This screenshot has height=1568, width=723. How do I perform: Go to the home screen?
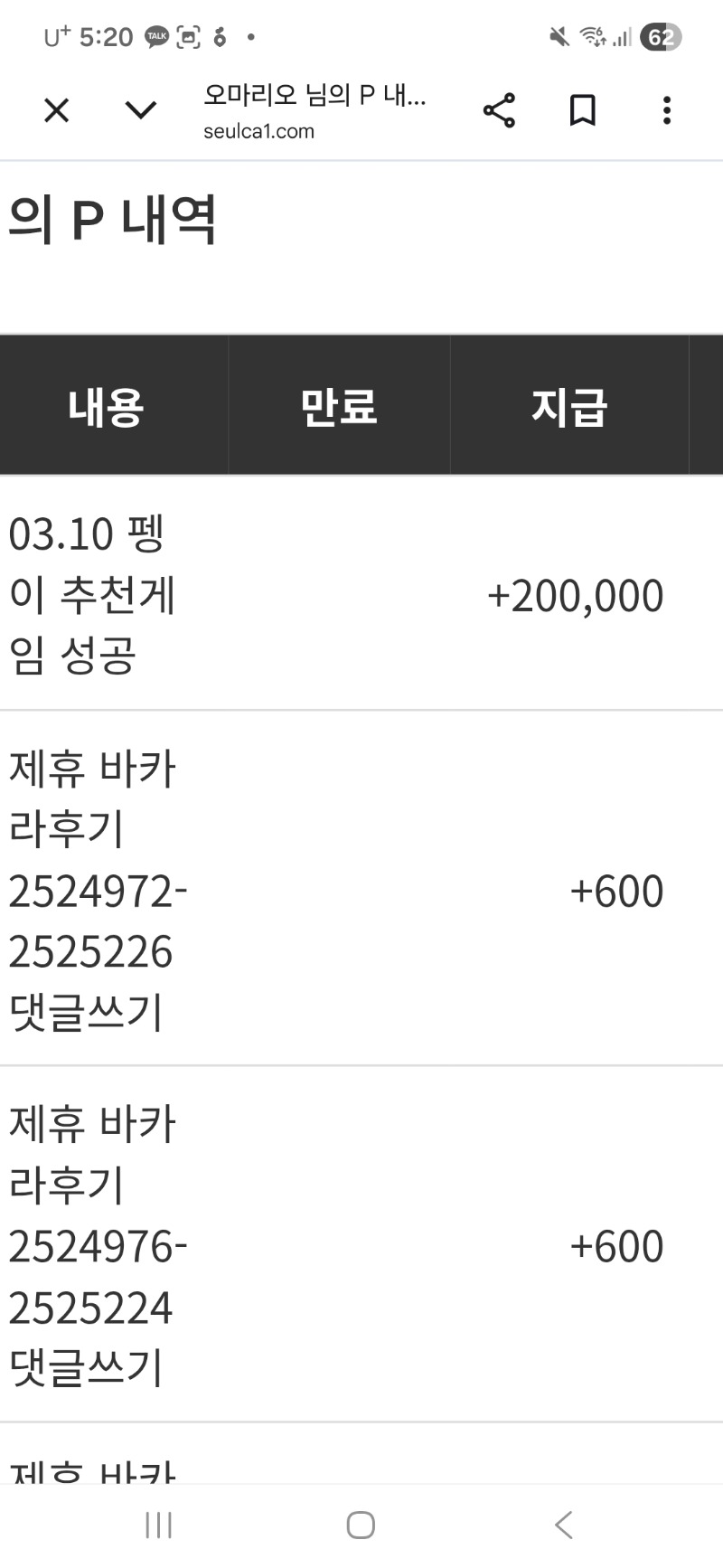361,1525
